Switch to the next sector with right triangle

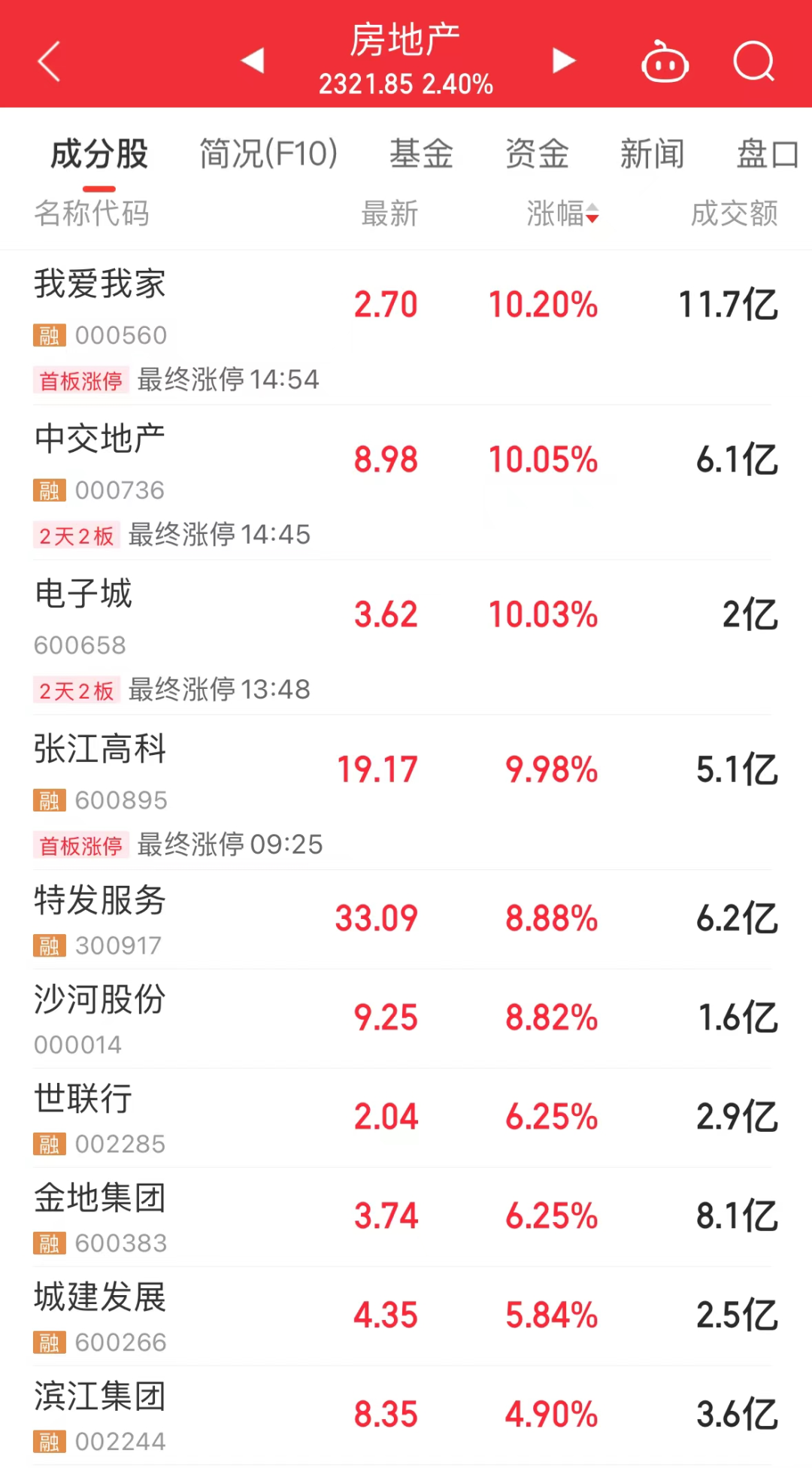[564, 60]
